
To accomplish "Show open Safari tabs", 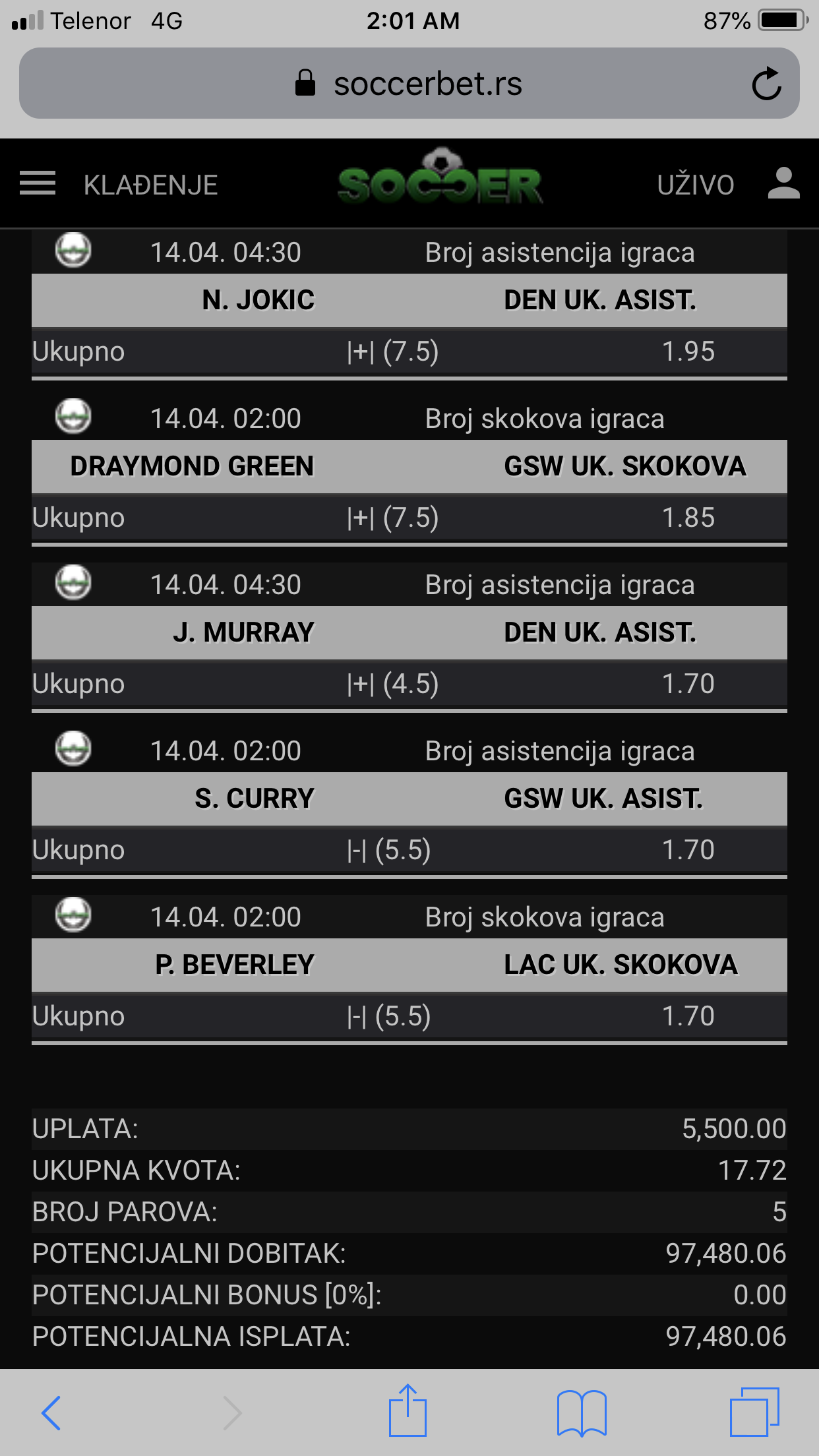I will point(754,1412).
